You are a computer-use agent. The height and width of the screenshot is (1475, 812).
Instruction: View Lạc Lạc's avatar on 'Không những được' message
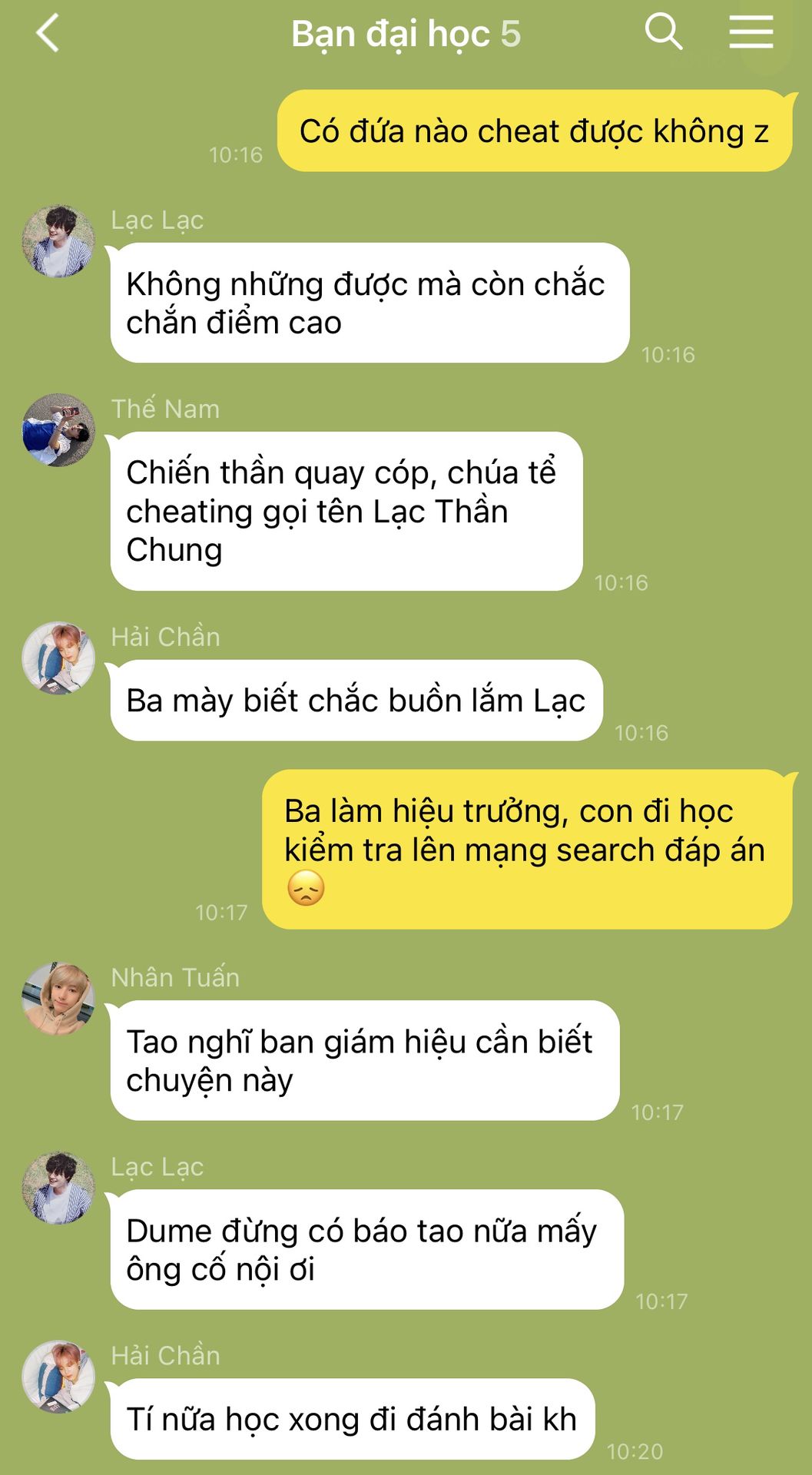(x=58, y=241)
